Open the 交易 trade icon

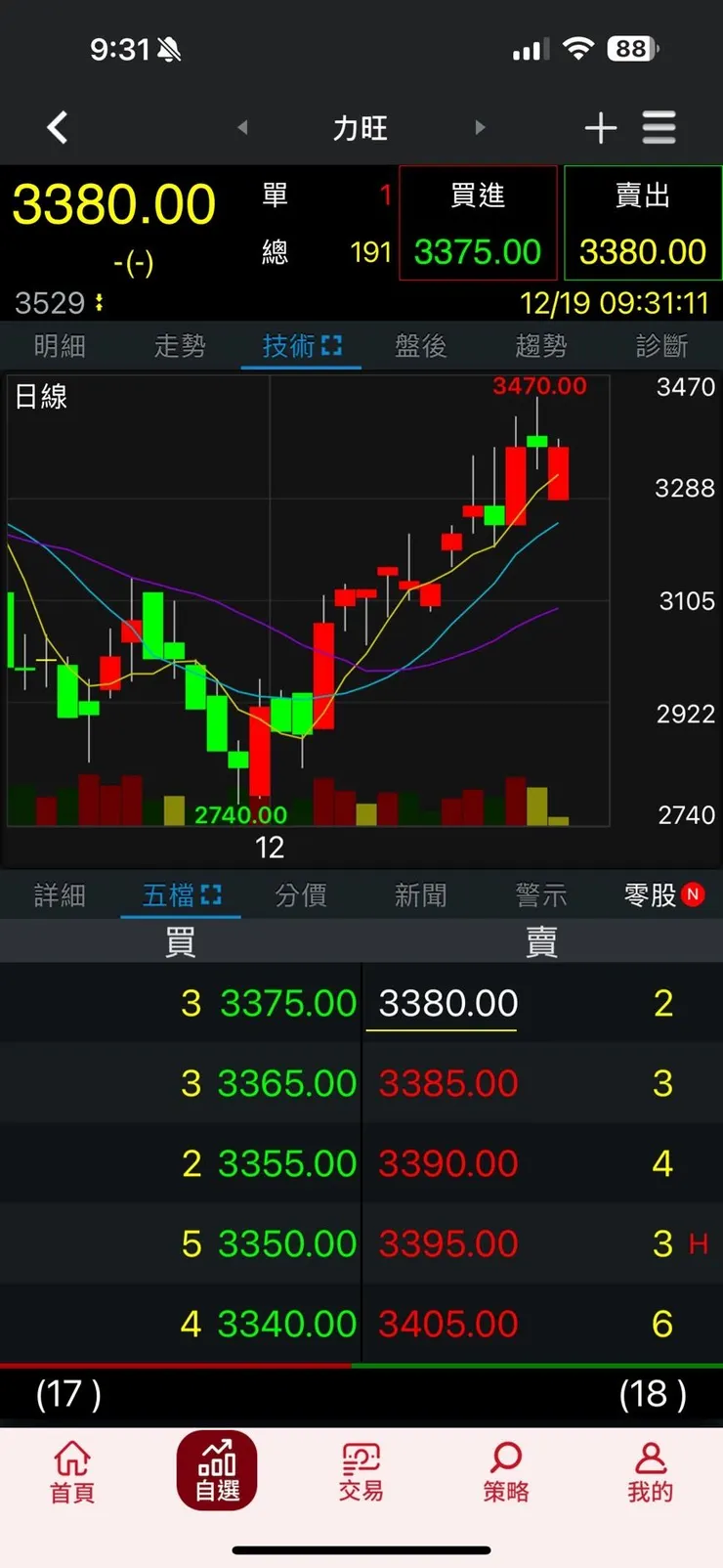coord(361,1472)
